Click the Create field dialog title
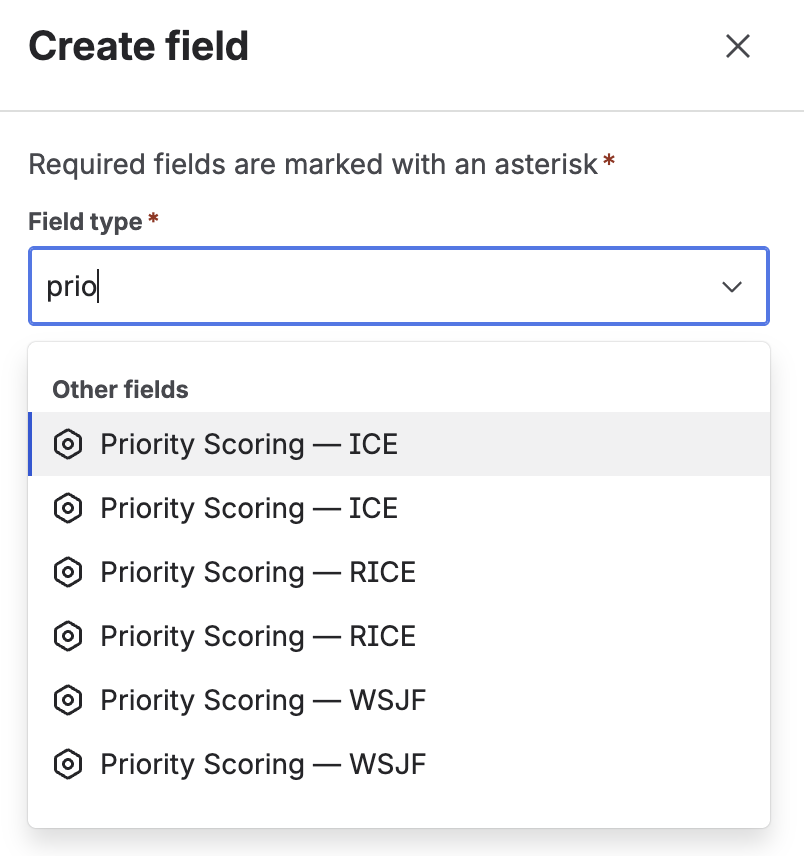 139,45
